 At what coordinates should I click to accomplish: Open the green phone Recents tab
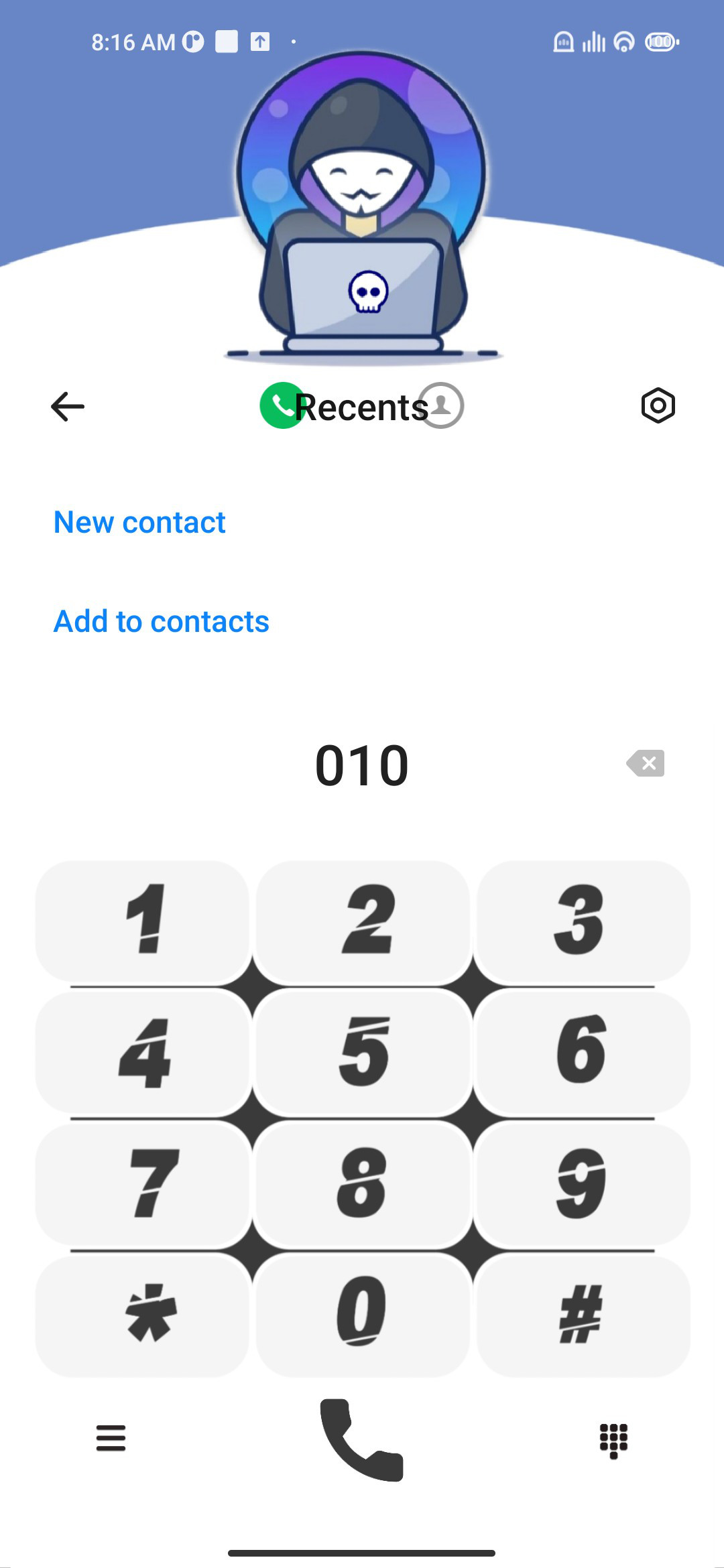283,405
